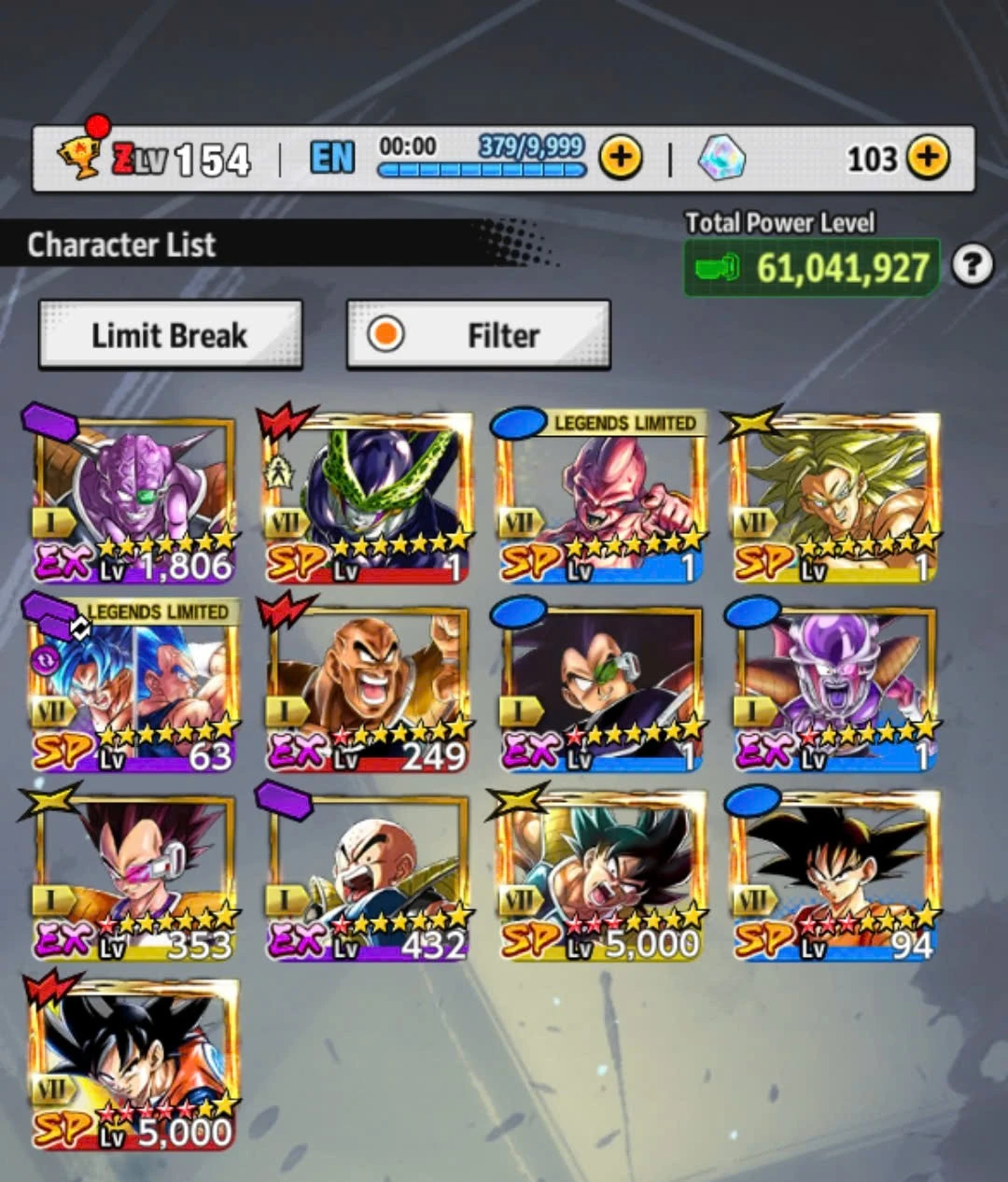Open Total Power Level help question mark
1008x1182 pixels.
point(972,267)
